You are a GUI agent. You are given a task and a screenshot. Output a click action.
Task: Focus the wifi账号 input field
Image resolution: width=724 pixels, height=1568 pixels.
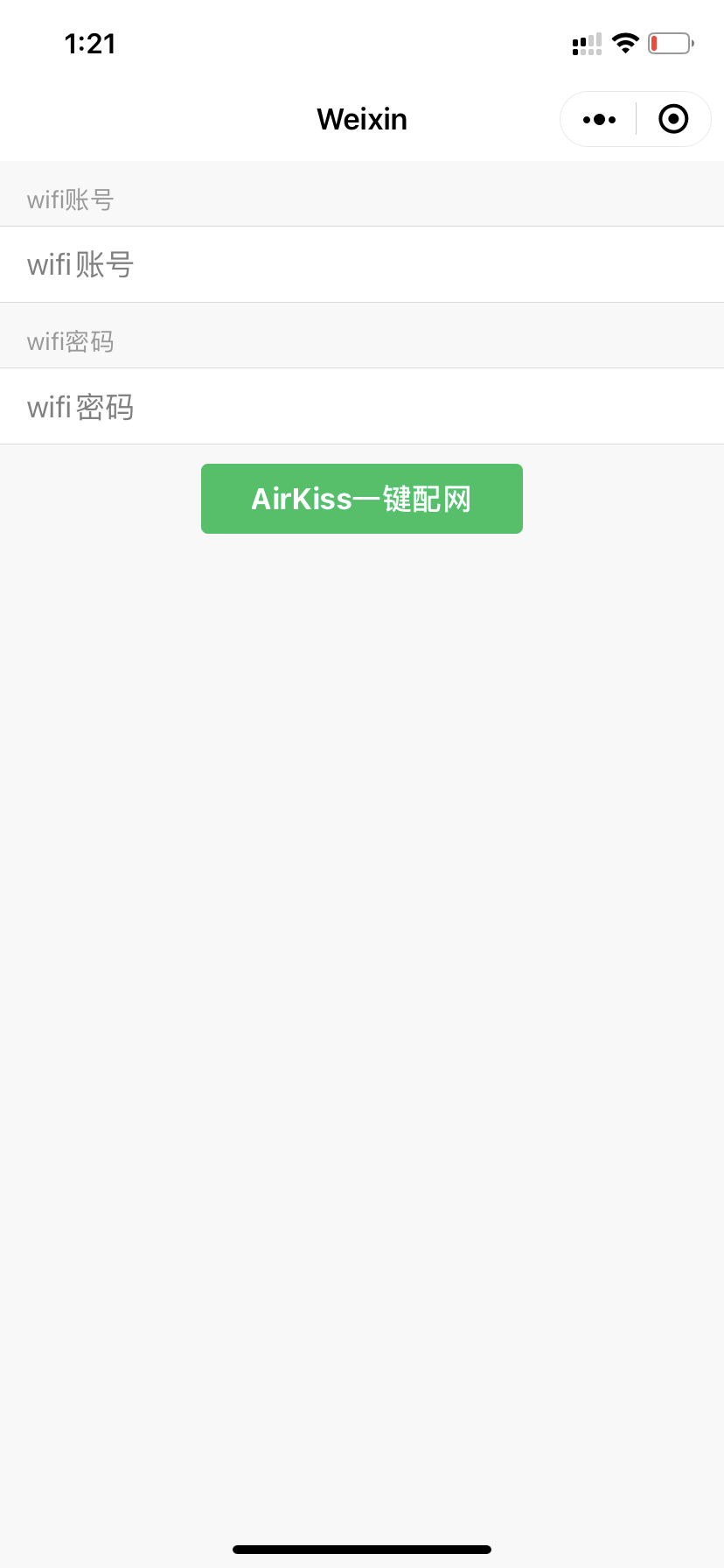coord(362,264)
